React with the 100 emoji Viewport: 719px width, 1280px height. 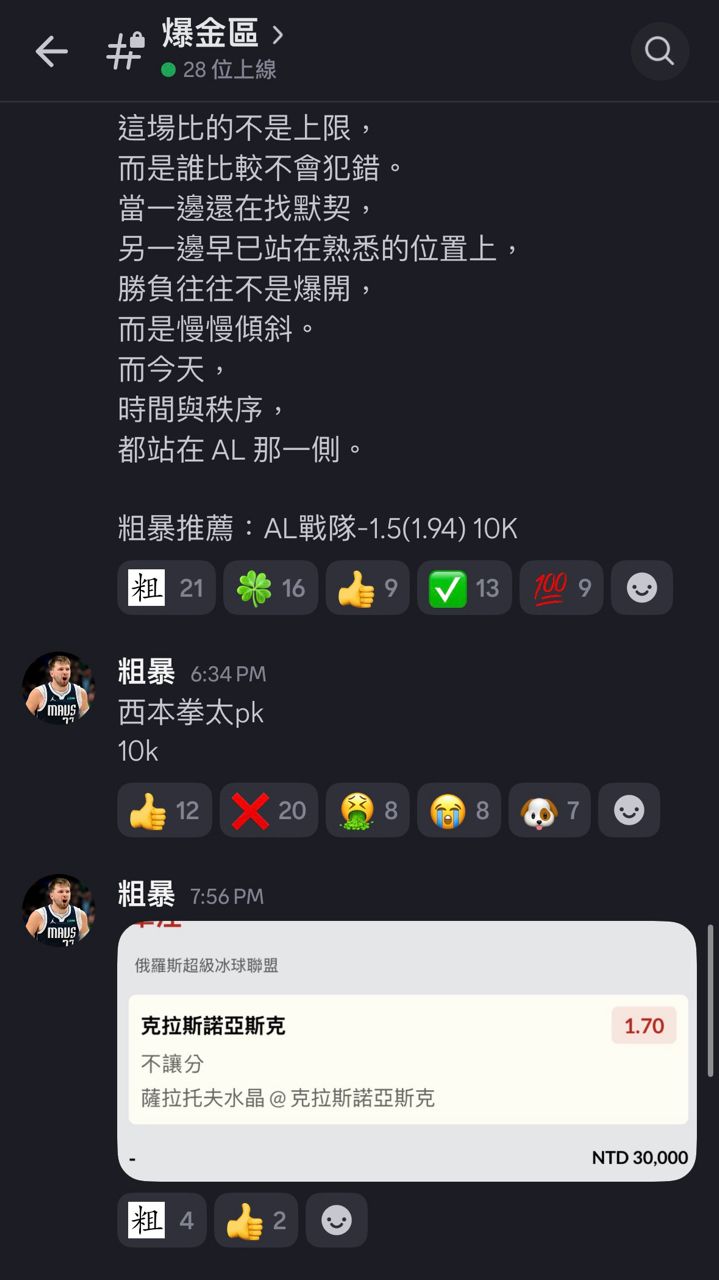pyautogui.click(x=561, y=588)
